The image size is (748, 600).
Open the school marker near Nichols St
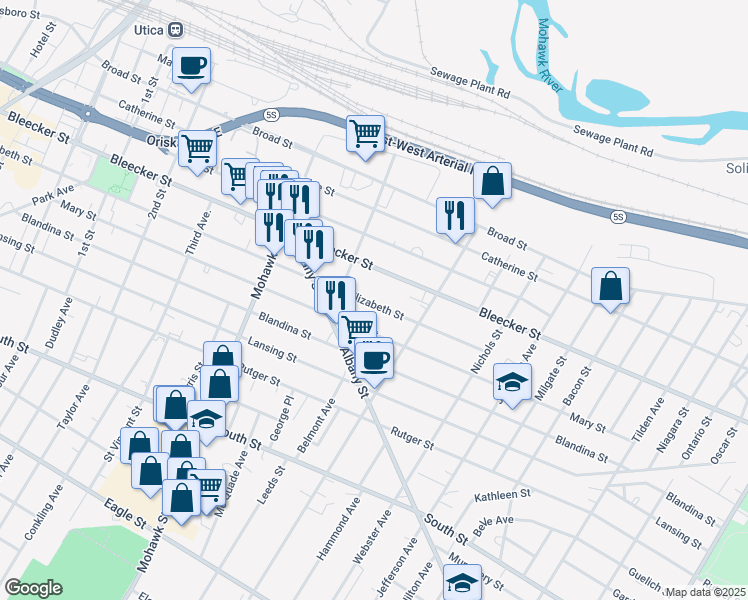(513, 382)
